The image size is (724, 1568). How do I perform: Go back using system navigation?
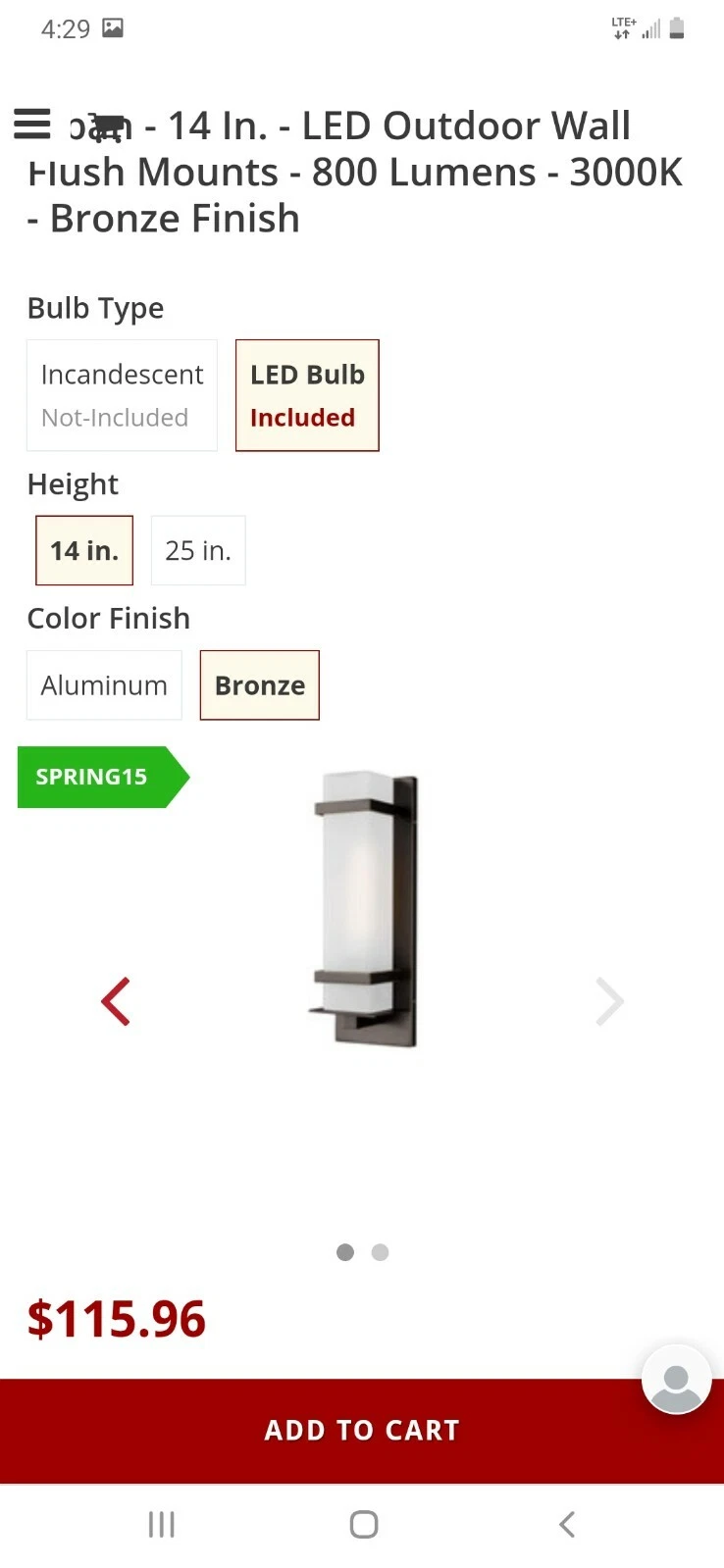[x=566, y=1524]
